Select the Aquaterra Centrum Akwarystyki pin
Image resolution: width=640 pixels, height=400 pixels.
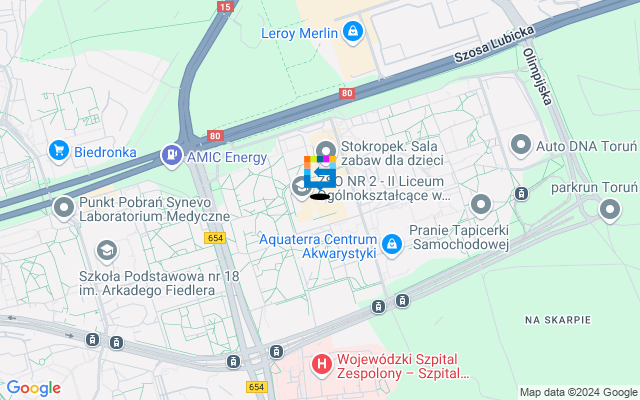[x=393, y=243]
